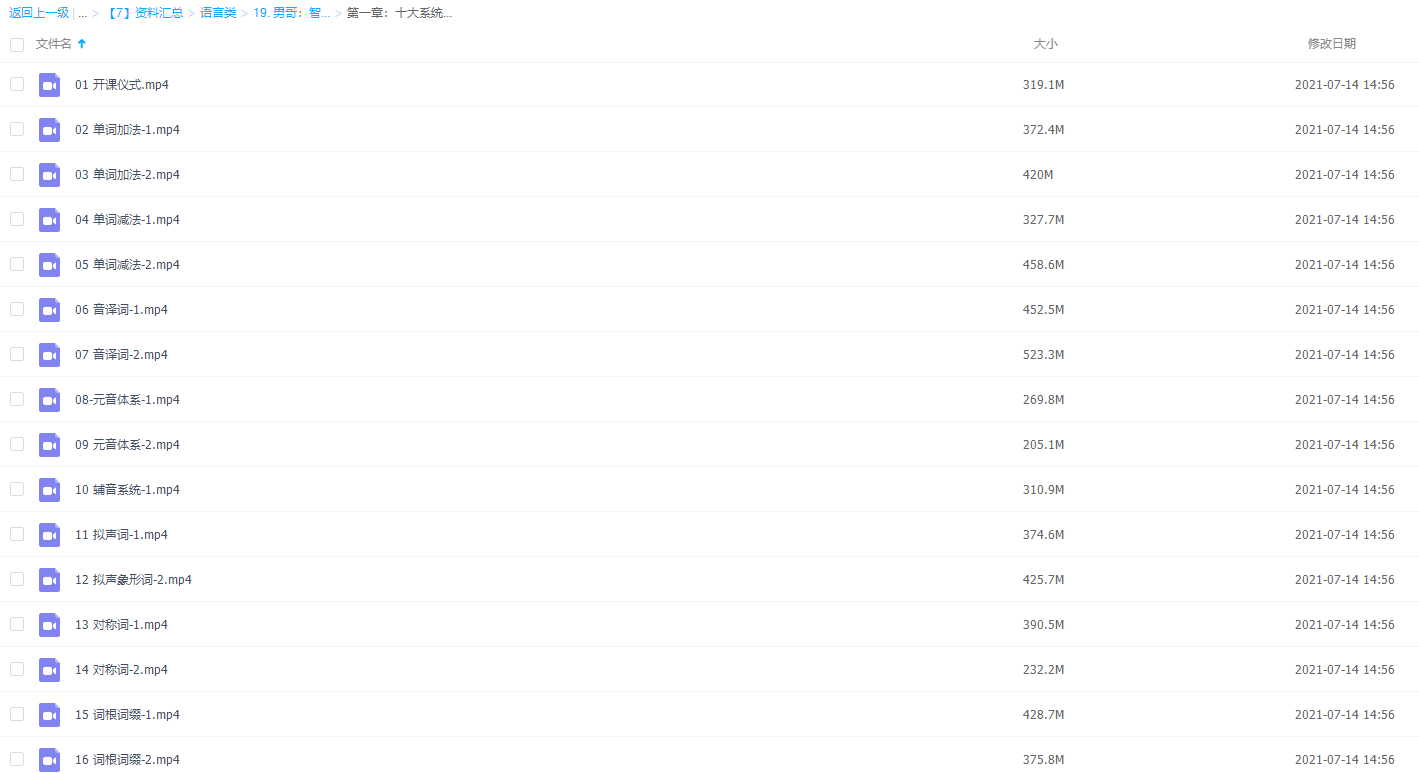Play 03 单词加法-2.mp4

click(x=127, y=175)
